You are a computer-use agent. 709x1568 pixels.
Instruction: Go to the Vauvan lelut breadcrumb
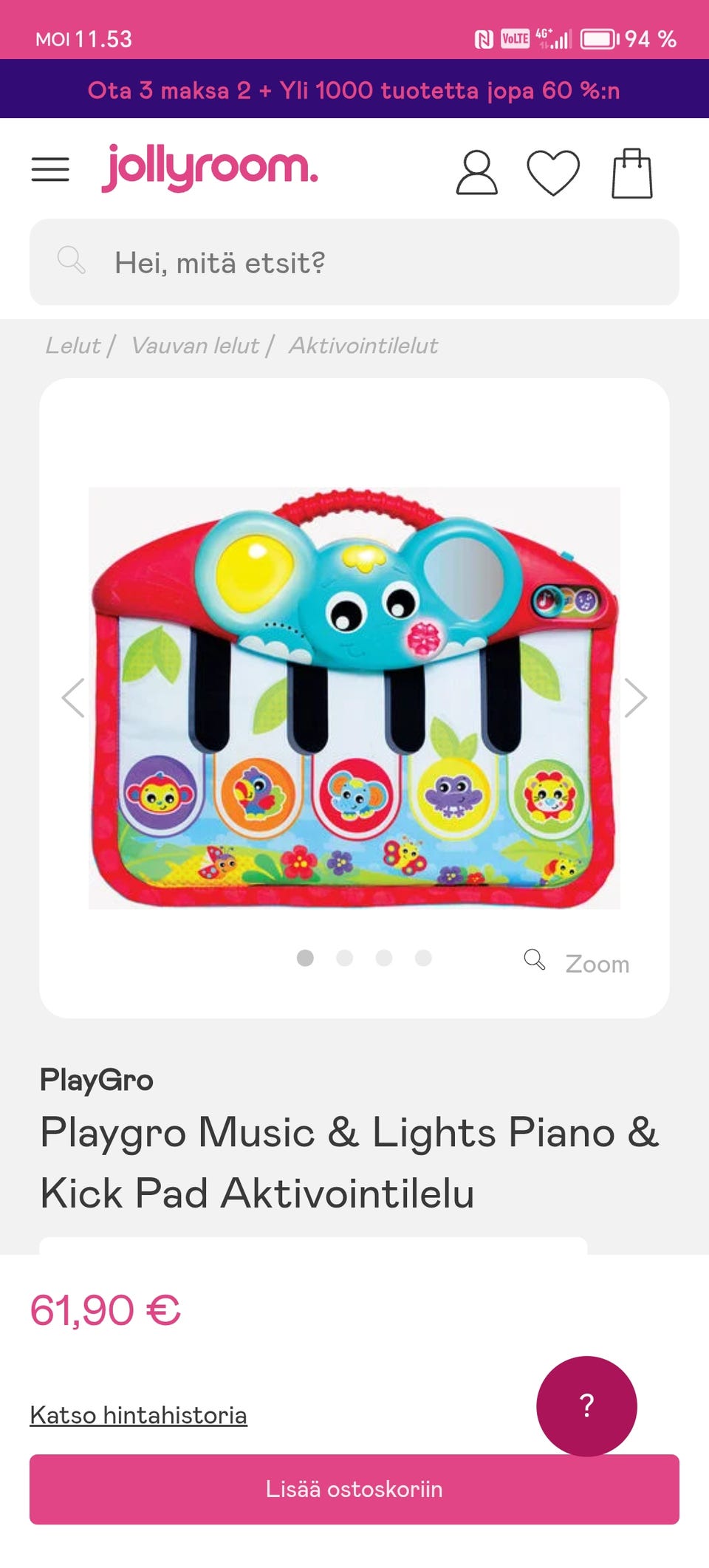pyautogui.click(x=195, y=345)
